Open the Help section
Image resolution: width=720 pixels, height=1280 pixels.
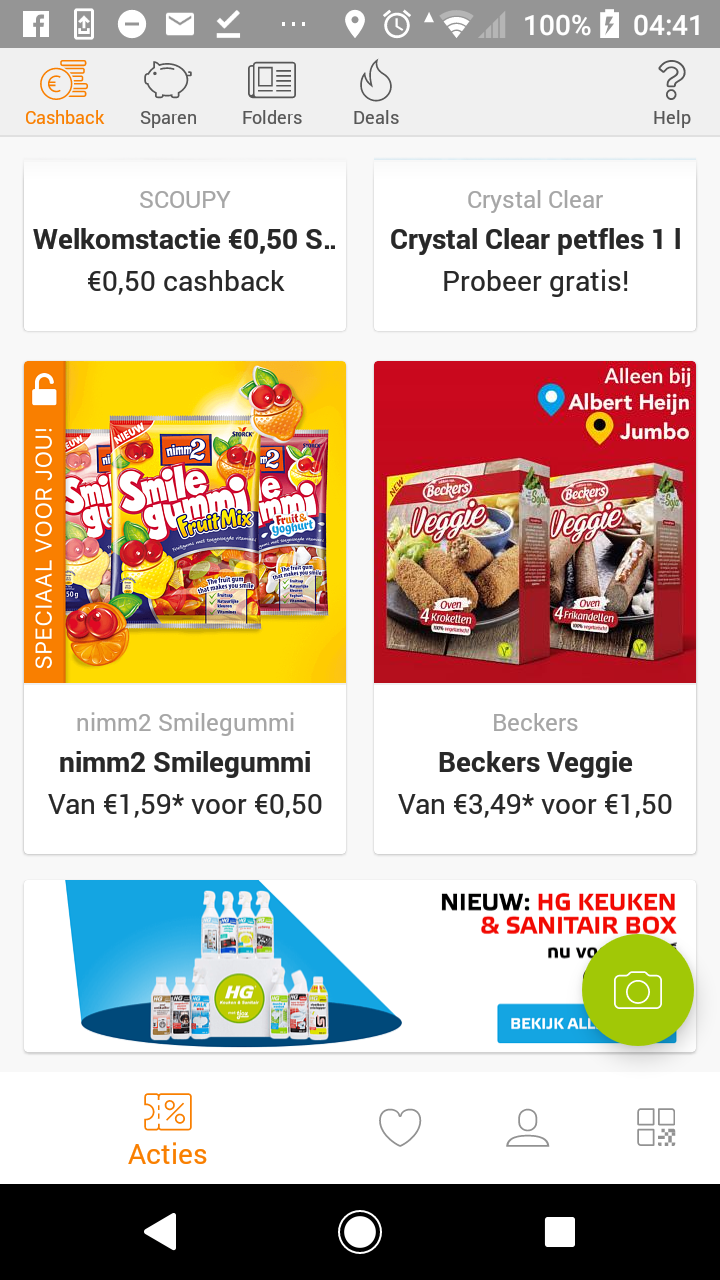[672, 93]
